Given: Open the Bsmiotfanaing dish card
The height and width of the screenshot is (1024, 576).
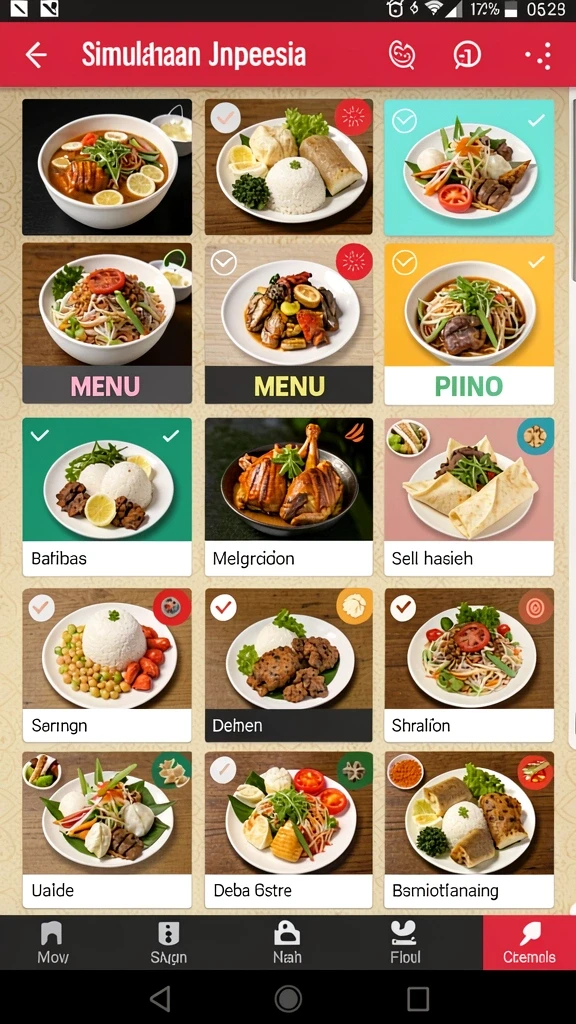Looking at the screenshot, I should pyautogui.click(x=469, y=829).
